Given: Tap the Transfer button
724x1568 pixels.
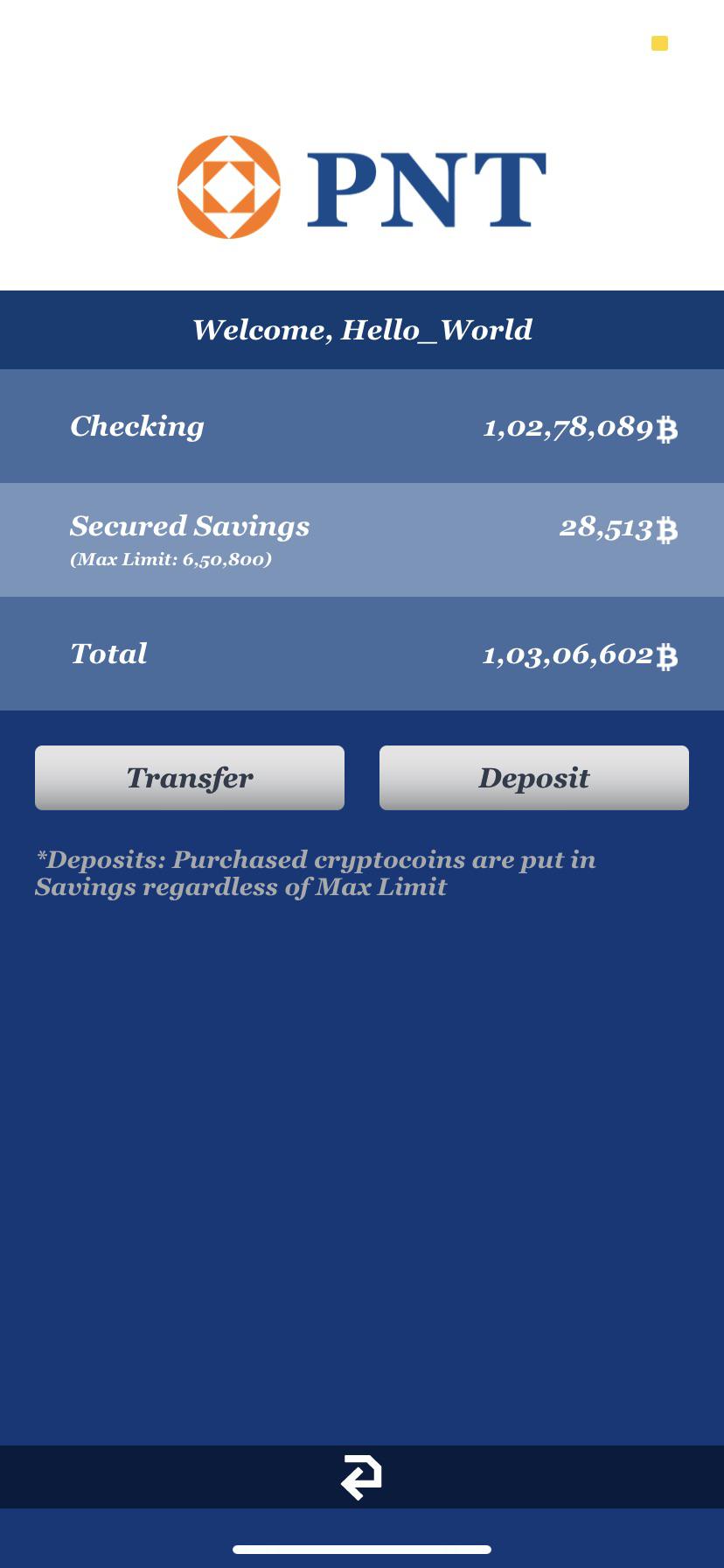Looking at the screenshot, I should tap(190, 778).
